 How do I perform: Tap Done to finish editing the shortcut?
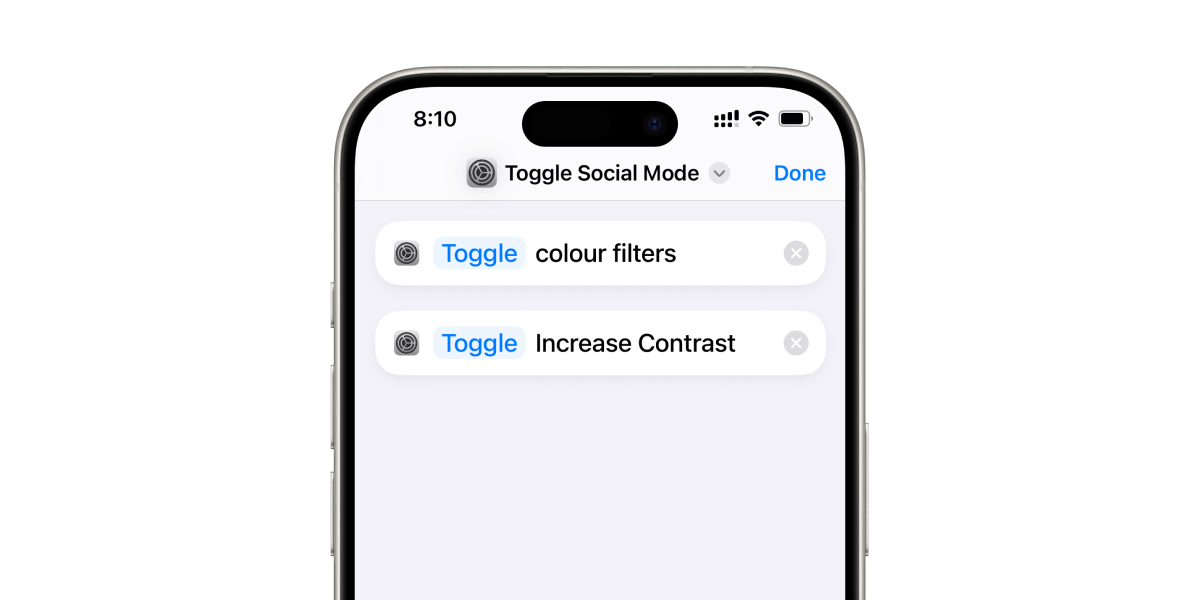799,173
